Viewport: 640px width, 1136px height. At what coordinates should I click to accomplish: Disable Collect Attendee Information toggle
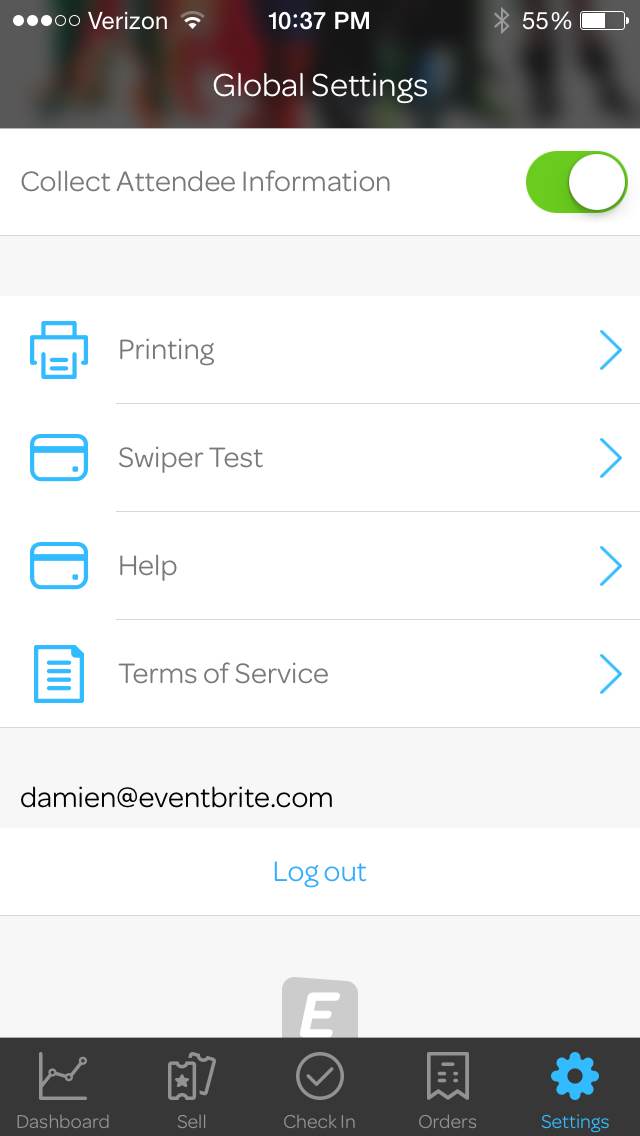click(576, 182)
